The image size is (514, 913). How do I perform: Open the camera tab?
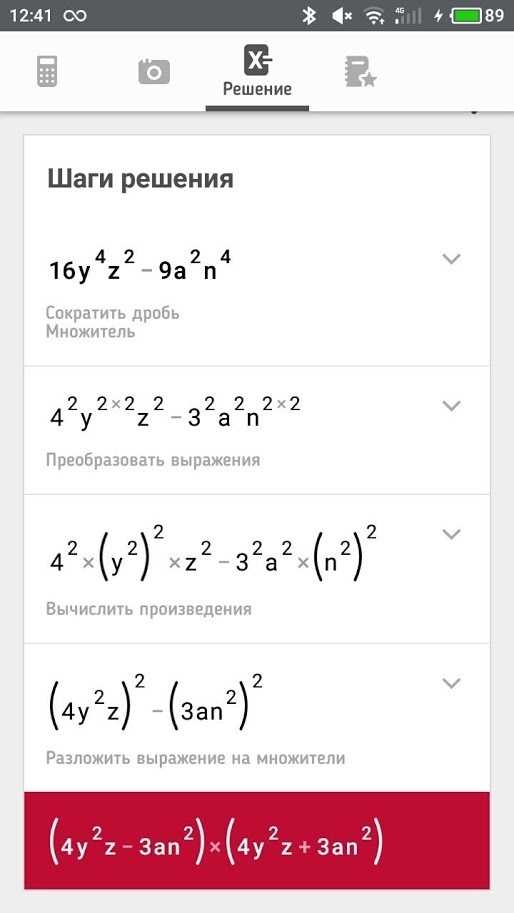(x=154, y=72)
